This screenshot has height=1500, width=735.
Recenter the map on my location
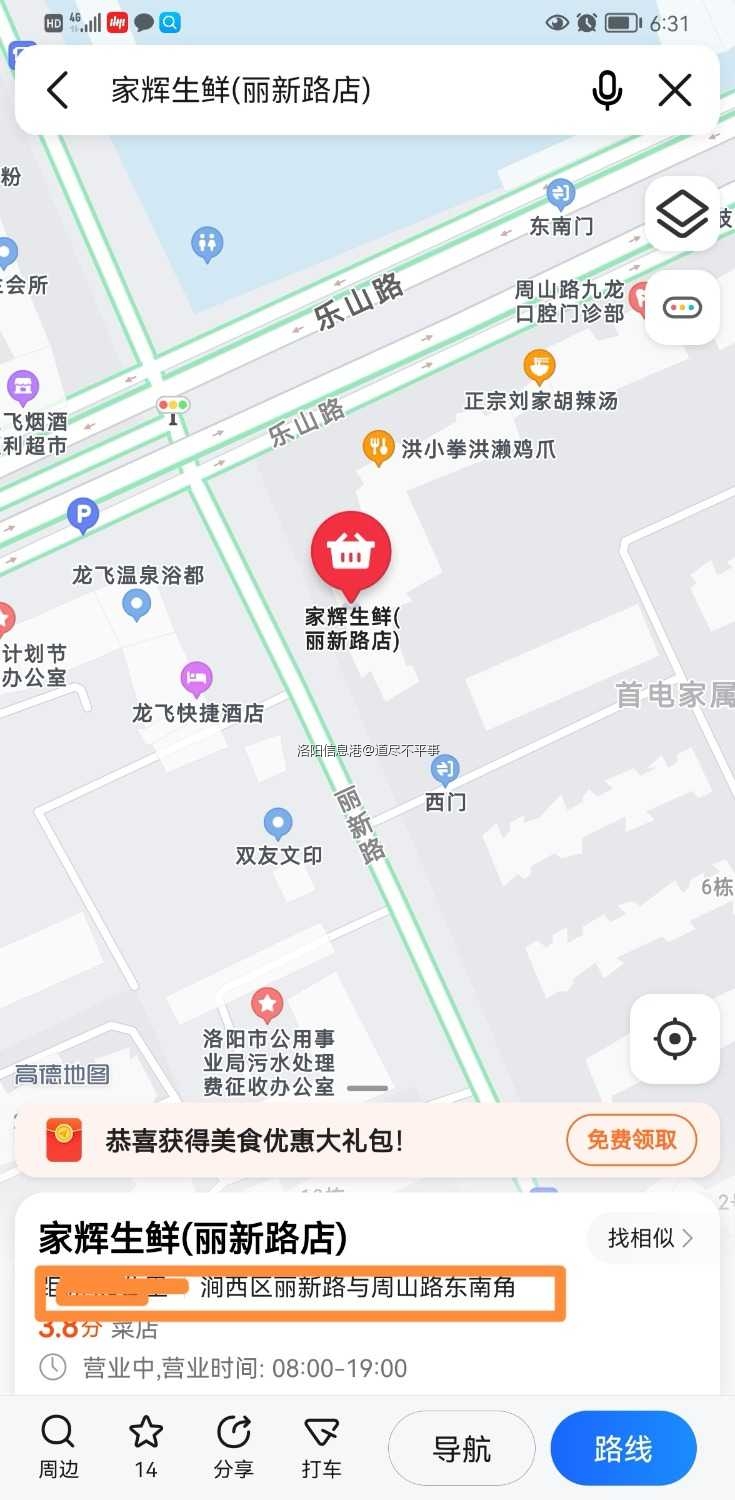pos(675,1039)
